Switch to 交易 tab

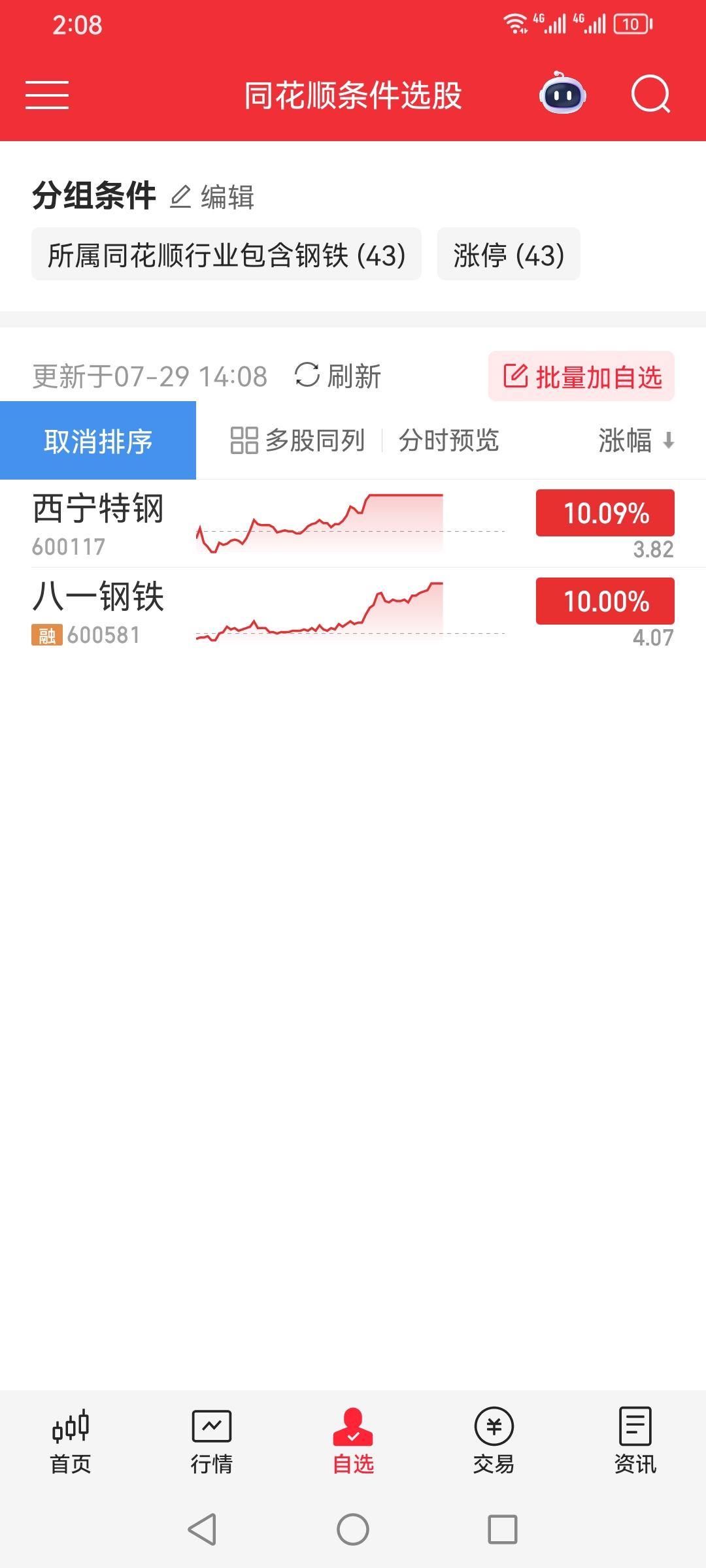click(x=494, y=1441)
